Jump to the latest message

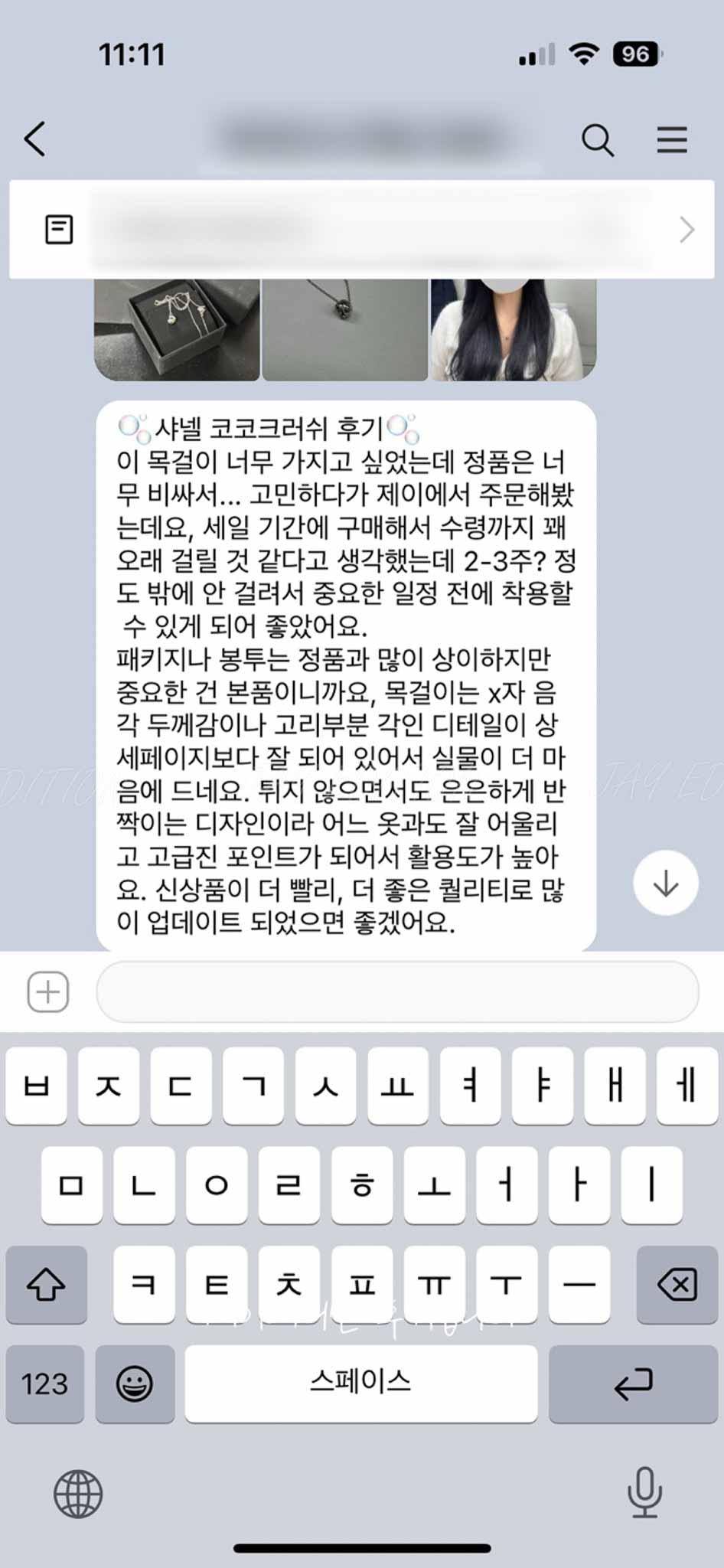click(x=665, y=884)
